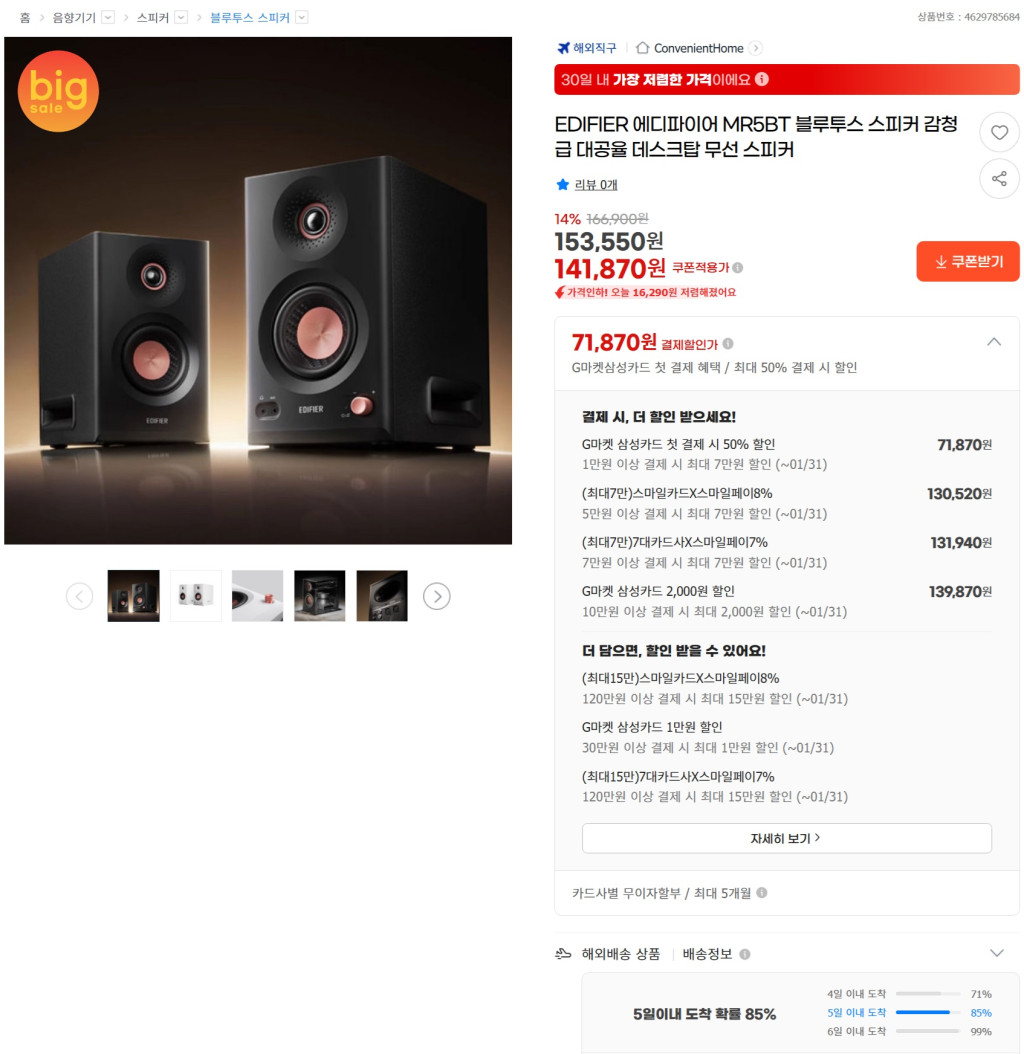Open 리뷰 0개 reviews link

point(595,185)
